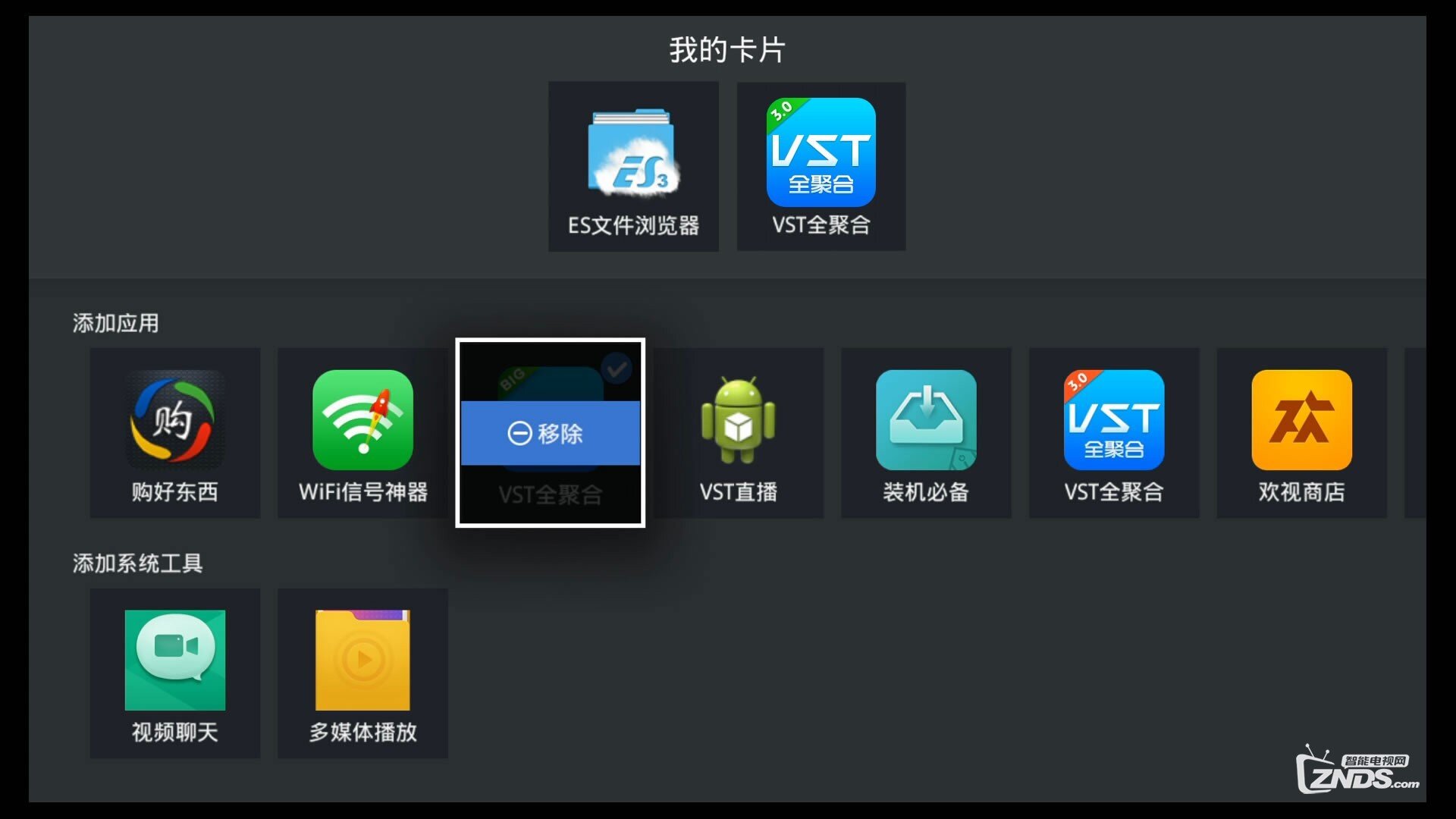Select VST全聚合 under 添加应用
This screenshot has height=819, width=1456.
1113,433
